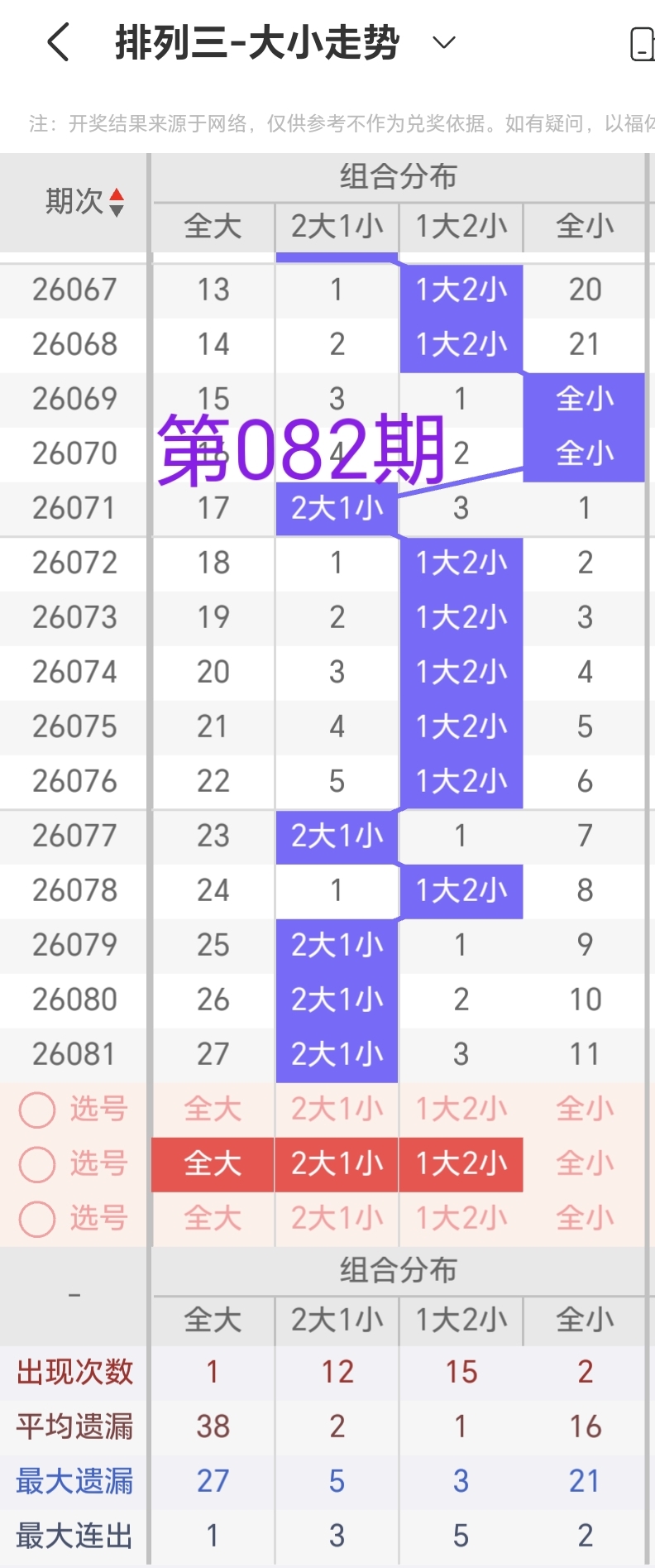
Task: Select the middle 选号 radio circle
Action: [36, 1164]
